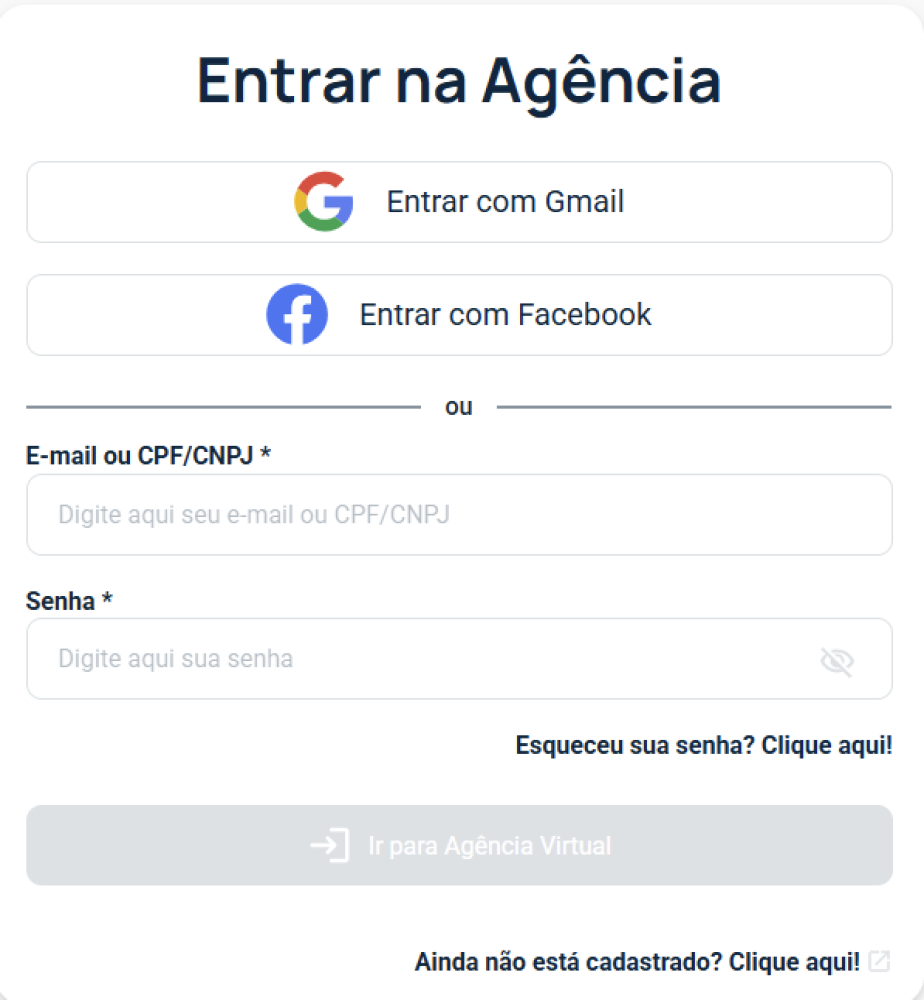The image size is (924, 1000).
Task: Toggle password visibility eye icon
Action: 836,661
